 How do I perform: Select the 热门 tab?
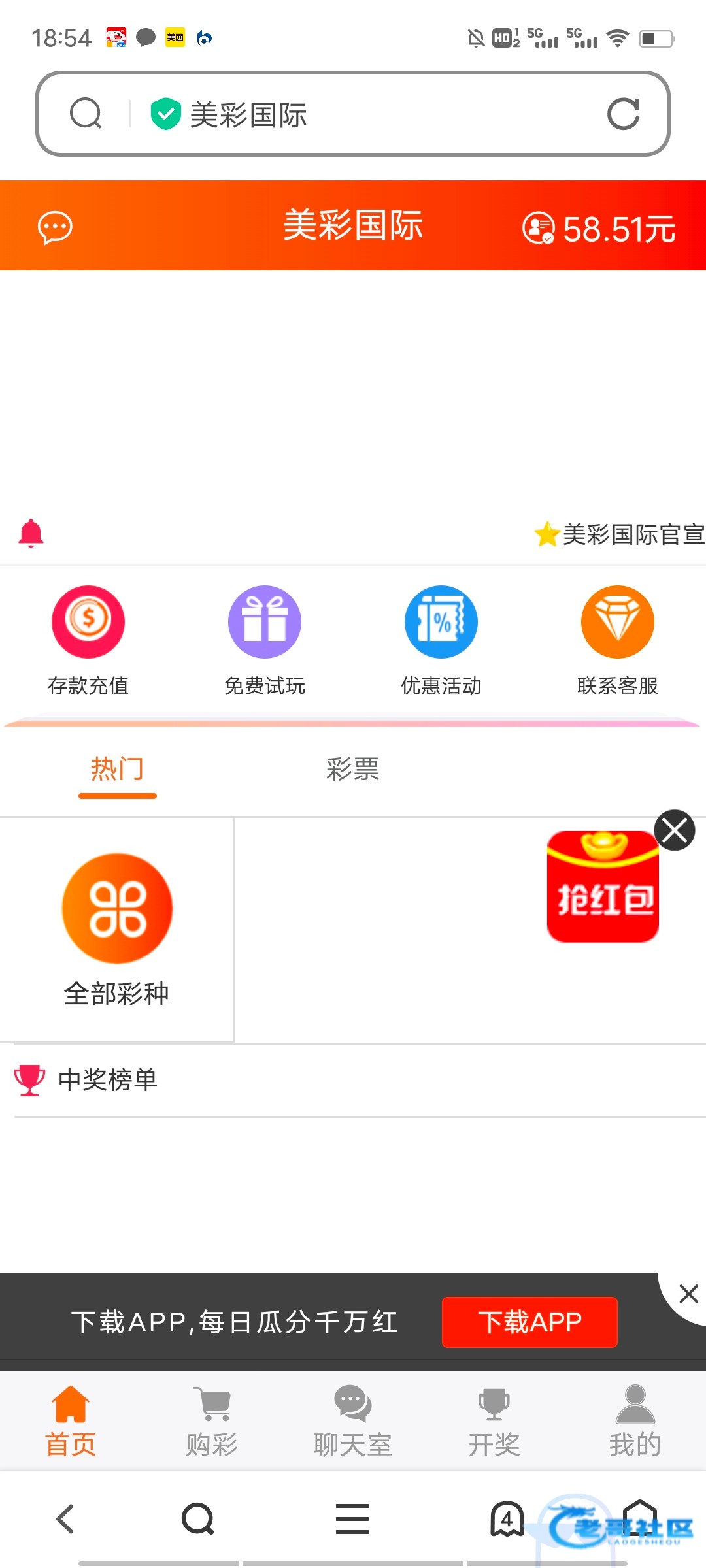coord(117,770)
